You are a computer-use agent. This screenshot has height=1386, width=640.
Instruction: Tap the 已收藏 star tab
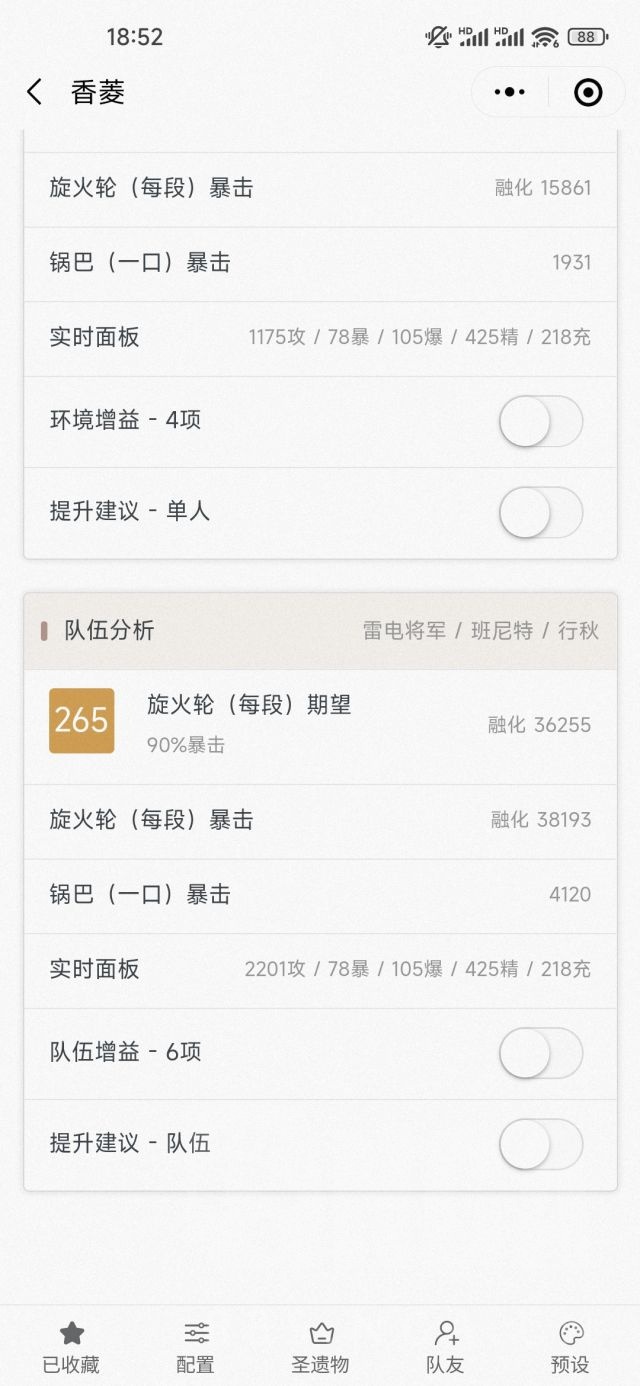(71, 1346)
